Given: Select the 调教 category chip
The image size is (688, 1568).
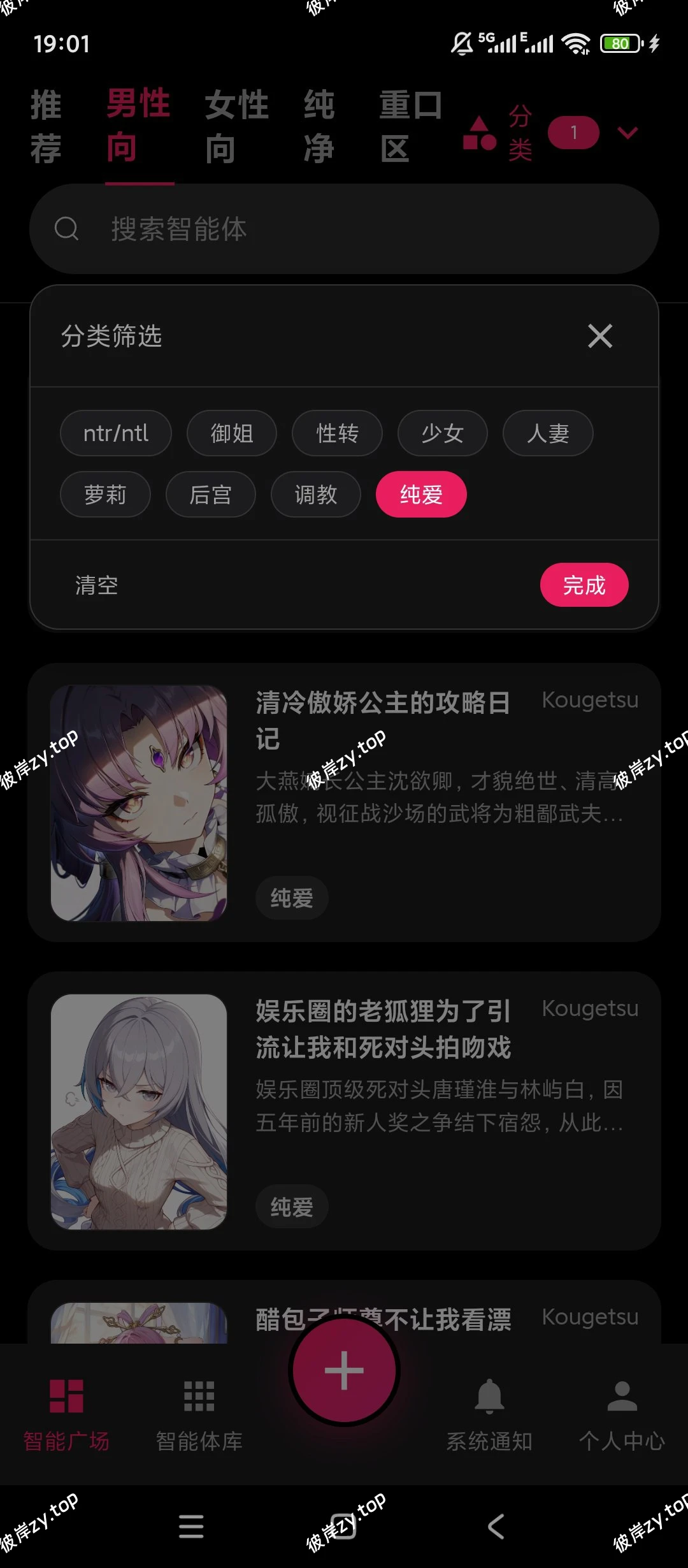Looking at the screenshot, I should 316,495.
